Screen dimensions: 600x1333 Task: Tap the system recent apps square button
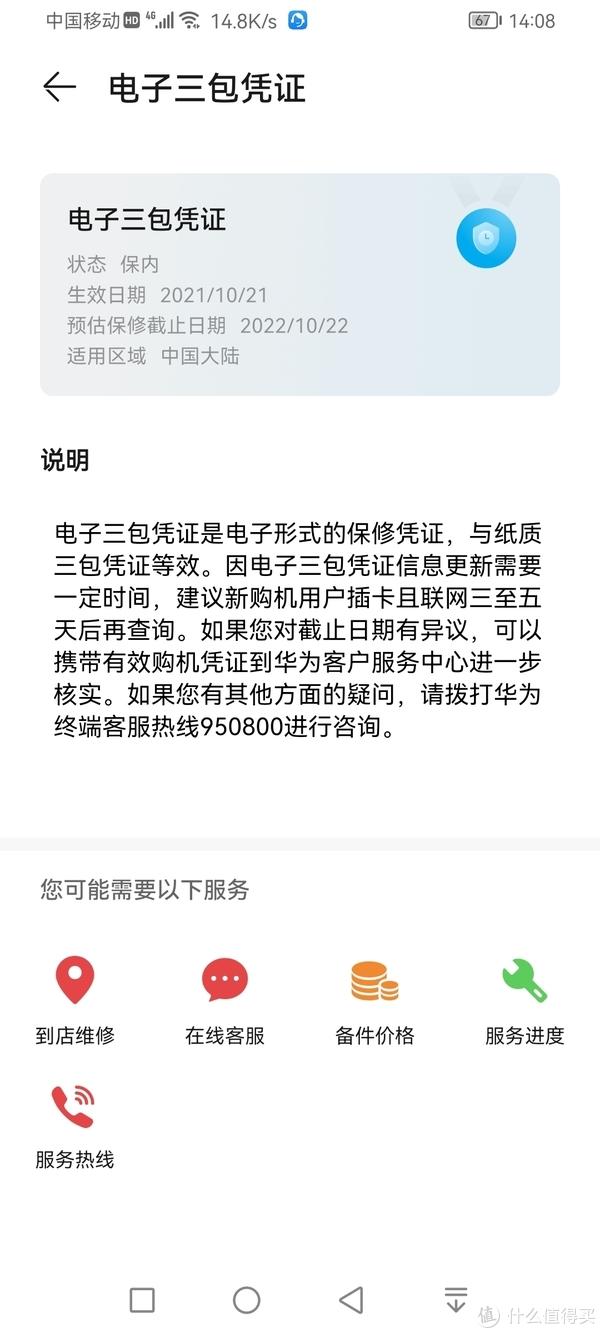(x=143, y=1300)
